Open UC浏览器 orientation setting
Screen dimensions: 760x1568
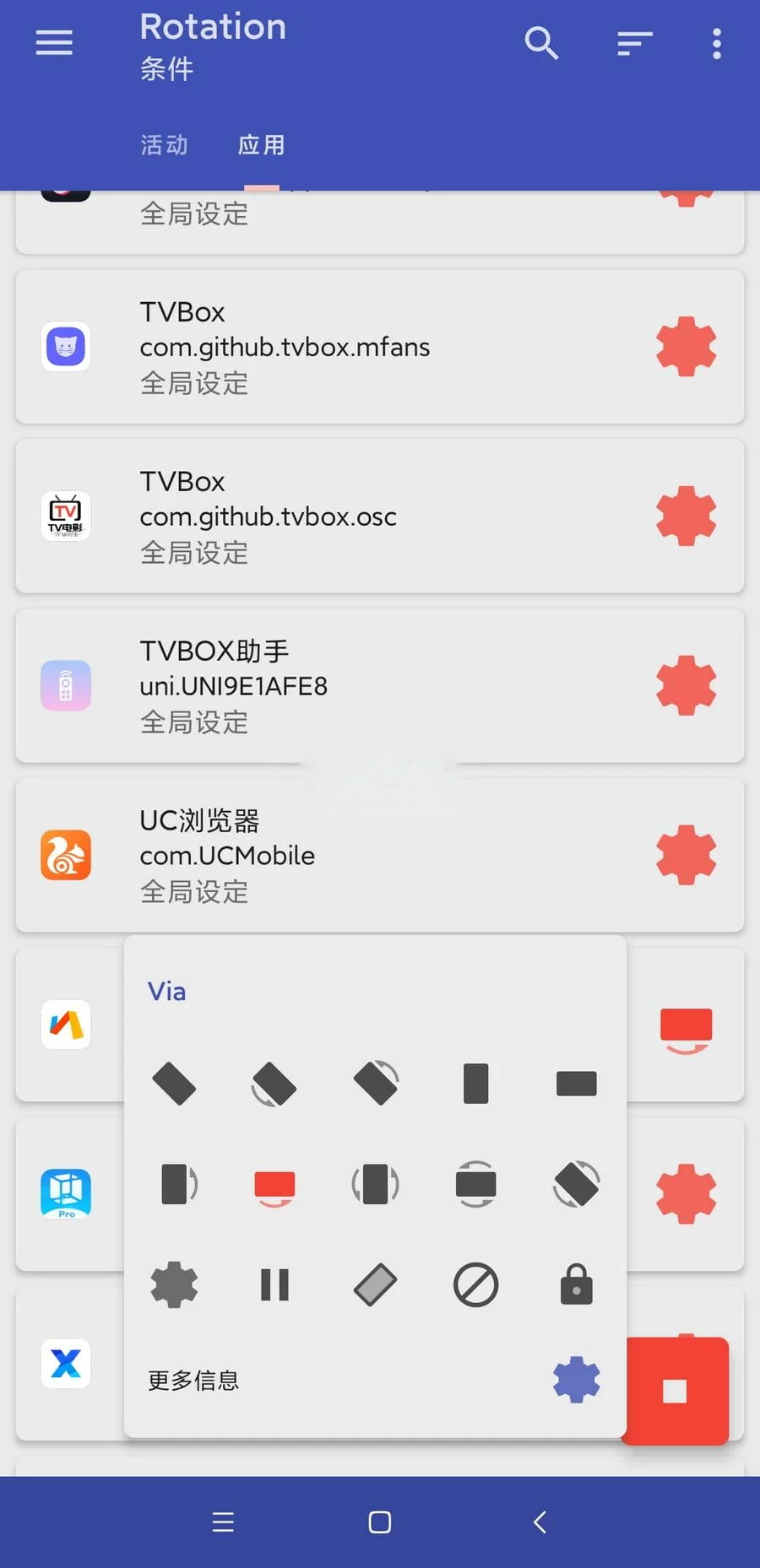pos(686,855)
